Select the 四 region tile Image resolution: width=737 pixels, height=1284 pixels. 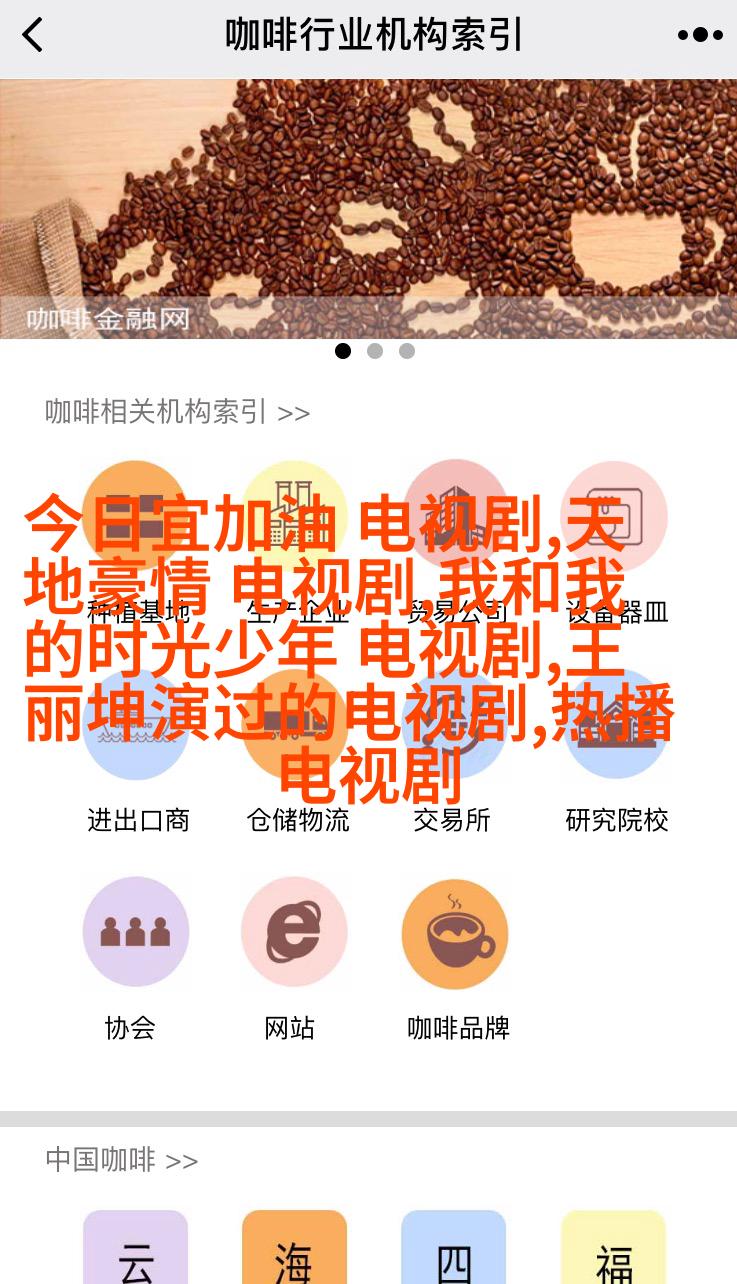[455, 1250]
